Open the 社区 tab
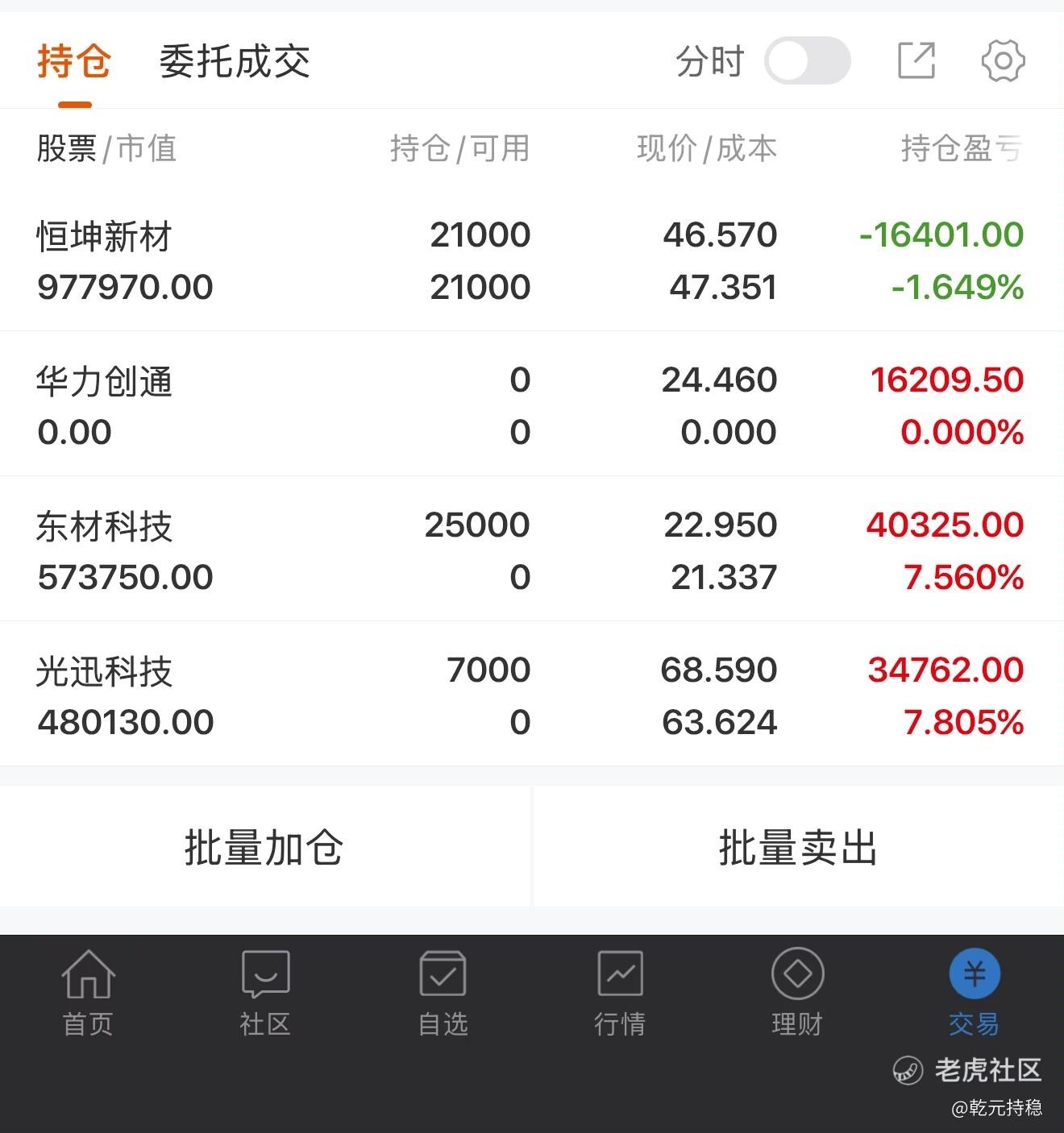This screenshot has height=1133, width=1064. (x=265, y=993)
